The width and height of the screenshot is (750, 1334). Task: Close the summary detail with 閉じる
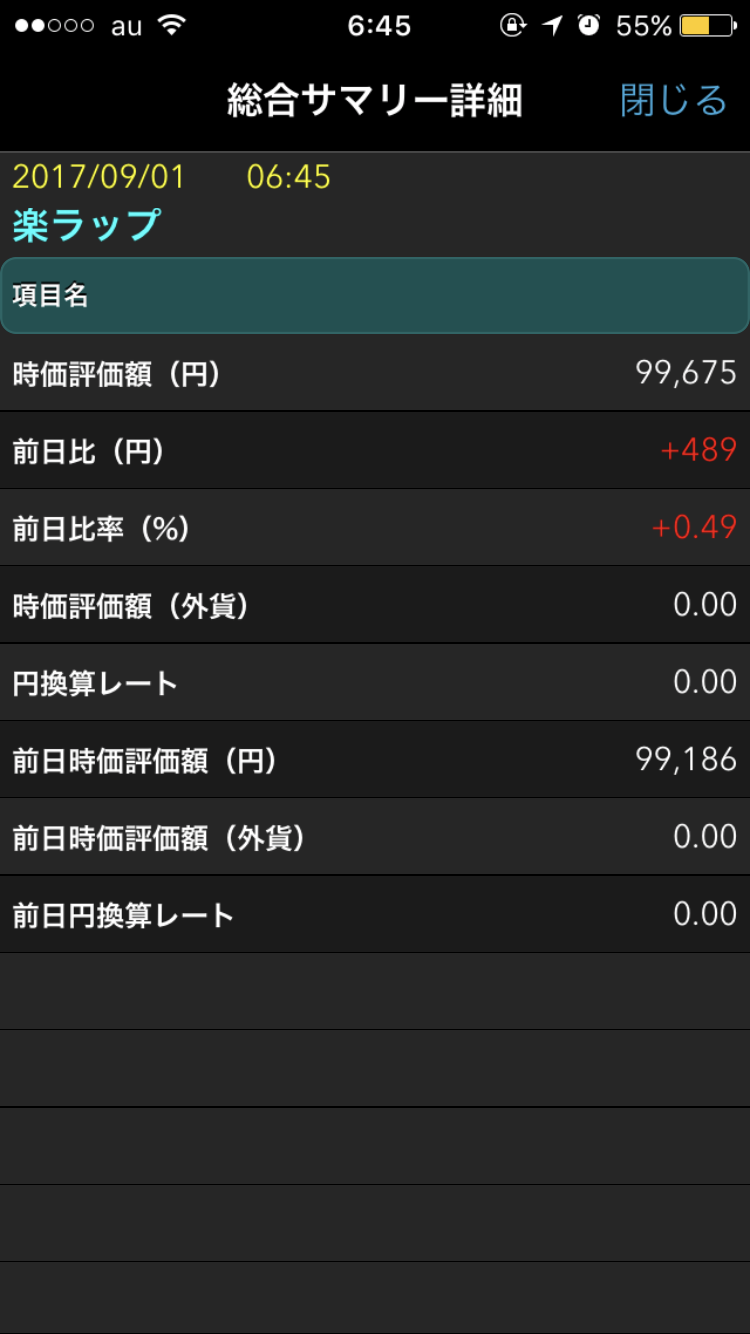pos(673,101)
